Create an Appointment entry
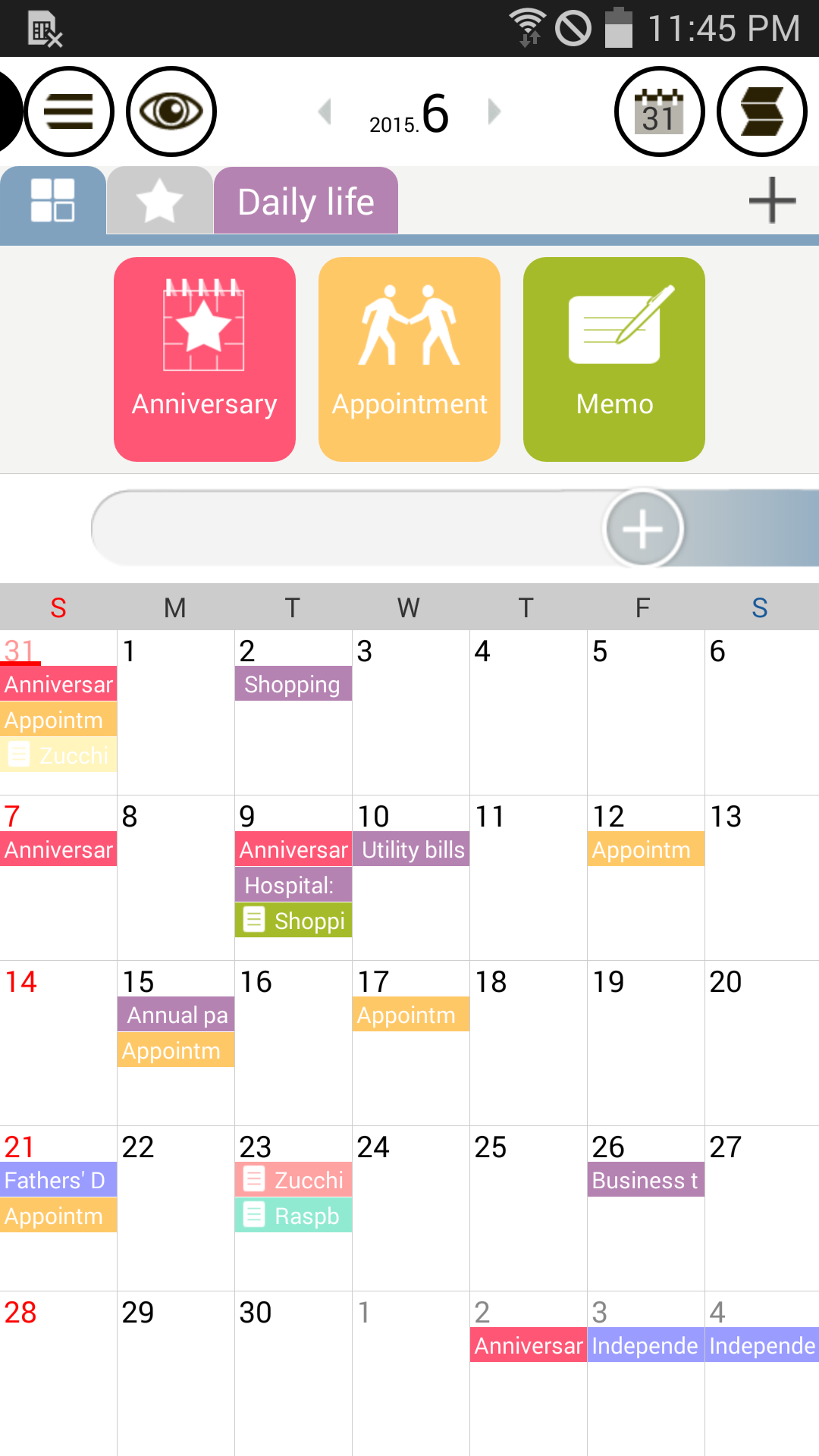The image size is (819, 1456). click(x=409, y=359)
